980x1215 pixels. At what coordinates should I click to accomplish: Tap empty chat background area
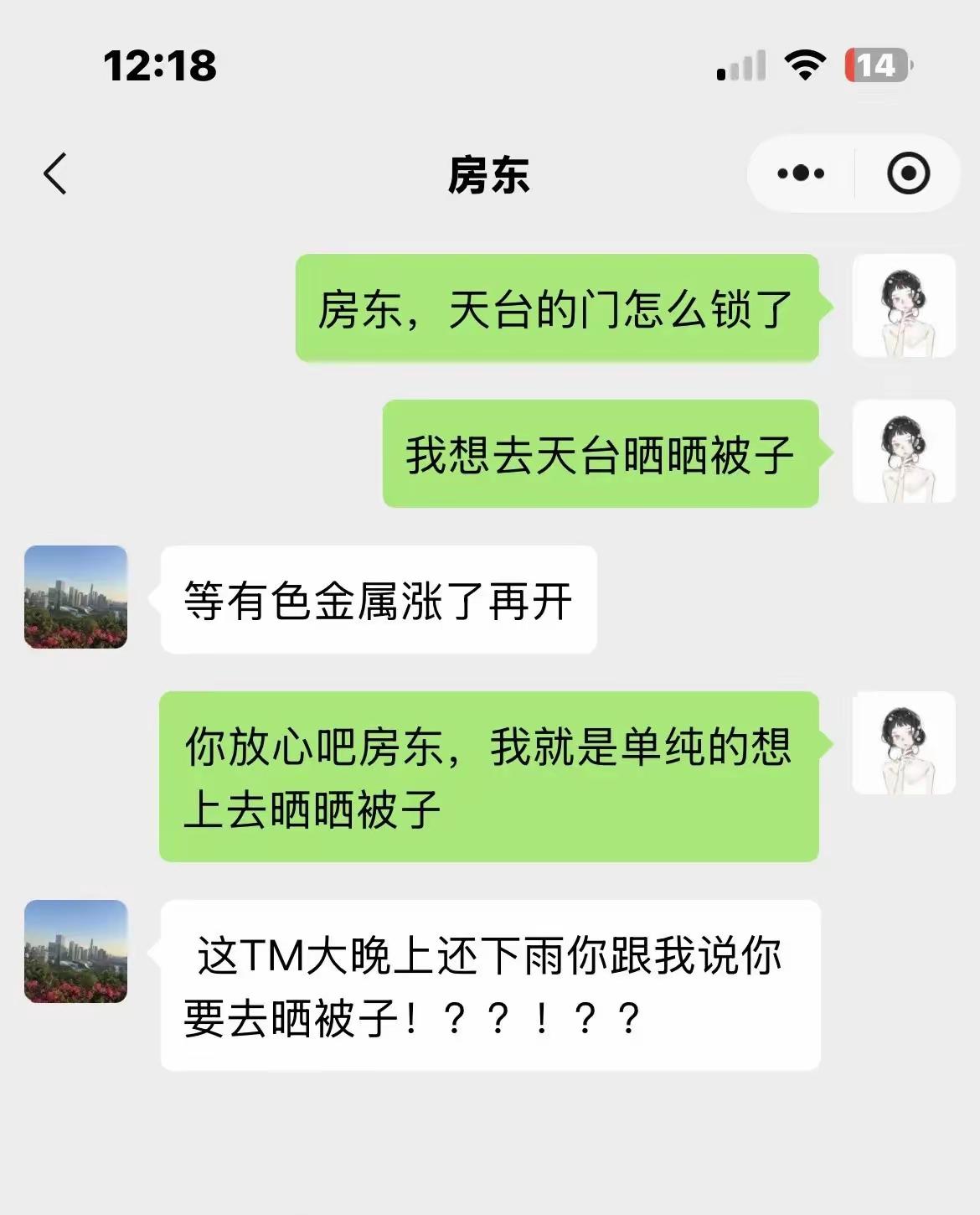pyautogui.click(x=490, y=1156)
